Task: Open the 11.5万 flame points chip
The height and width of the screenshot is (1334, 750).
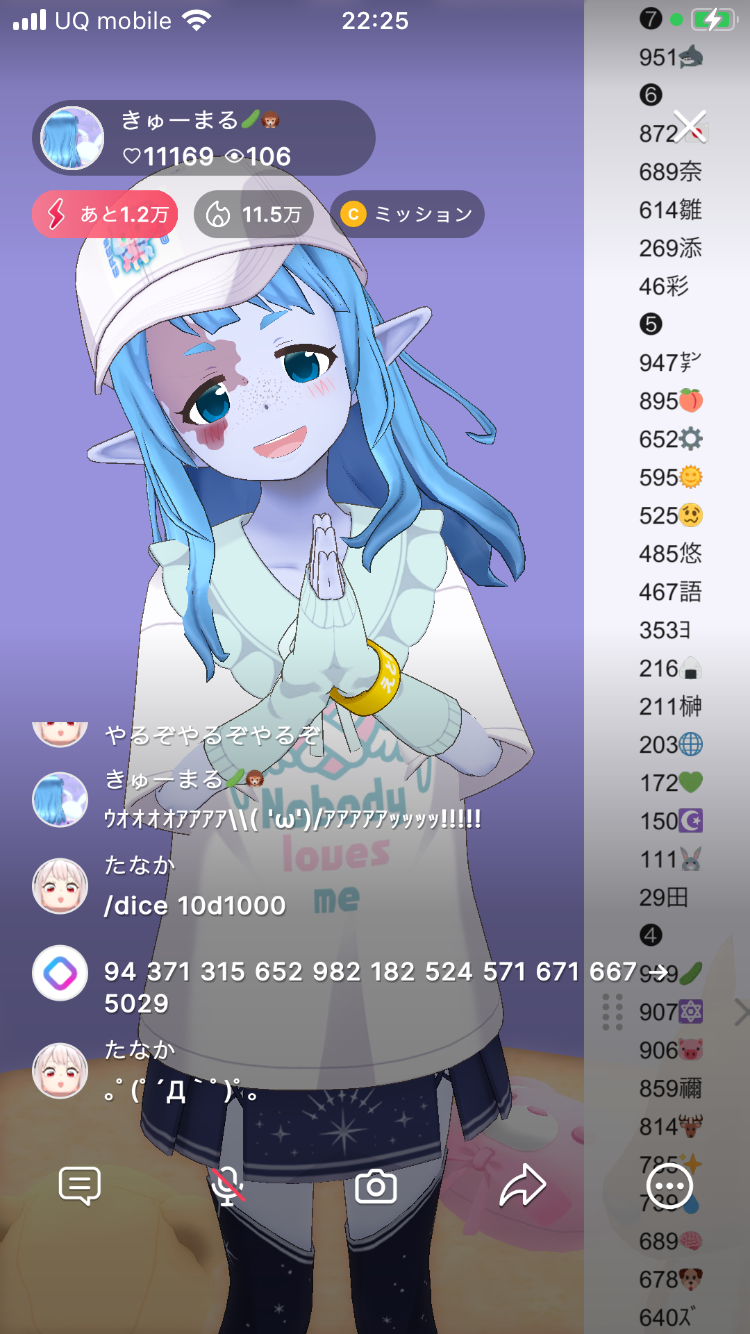Action: 253,214
